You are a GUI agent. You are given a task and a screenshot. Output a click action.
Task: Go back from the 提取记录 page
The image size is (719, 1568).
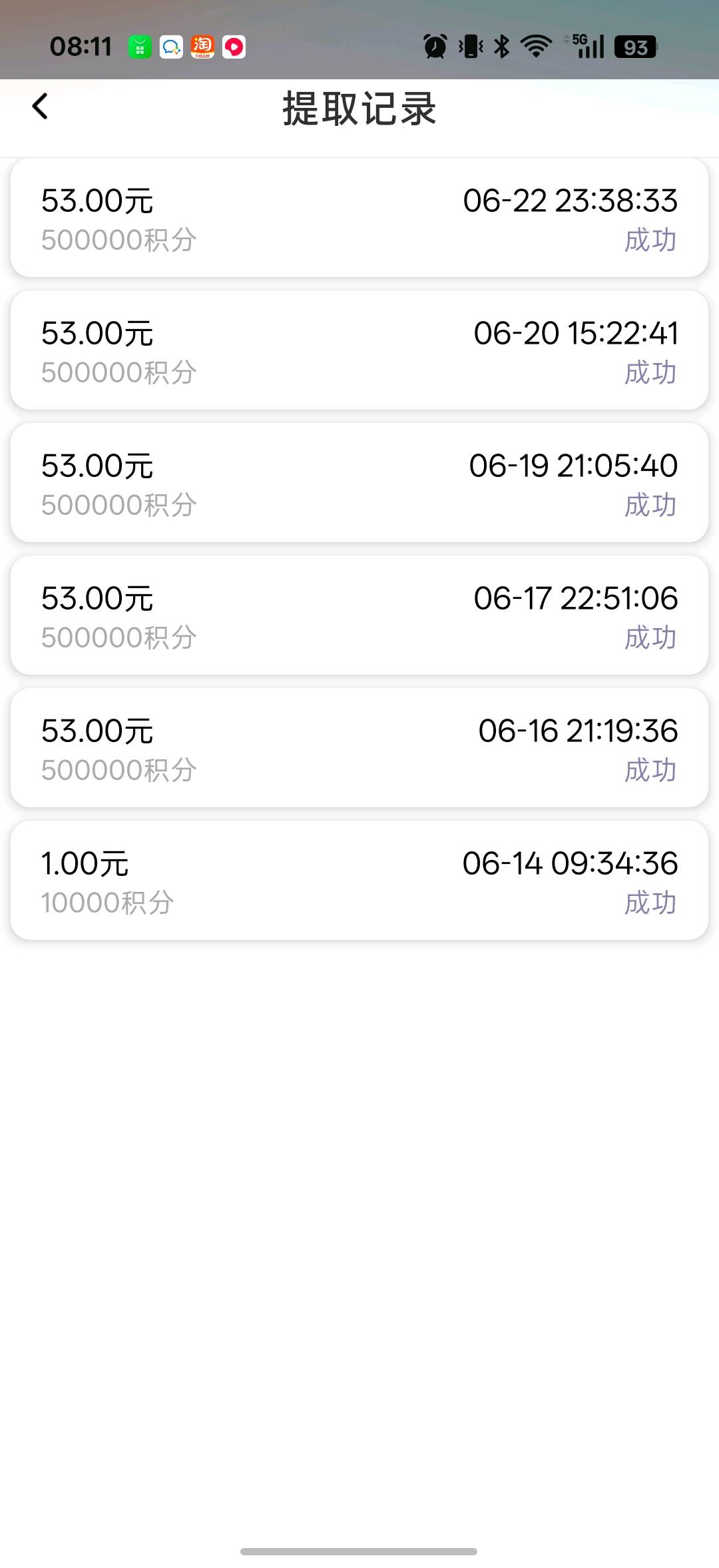point(41,107)
